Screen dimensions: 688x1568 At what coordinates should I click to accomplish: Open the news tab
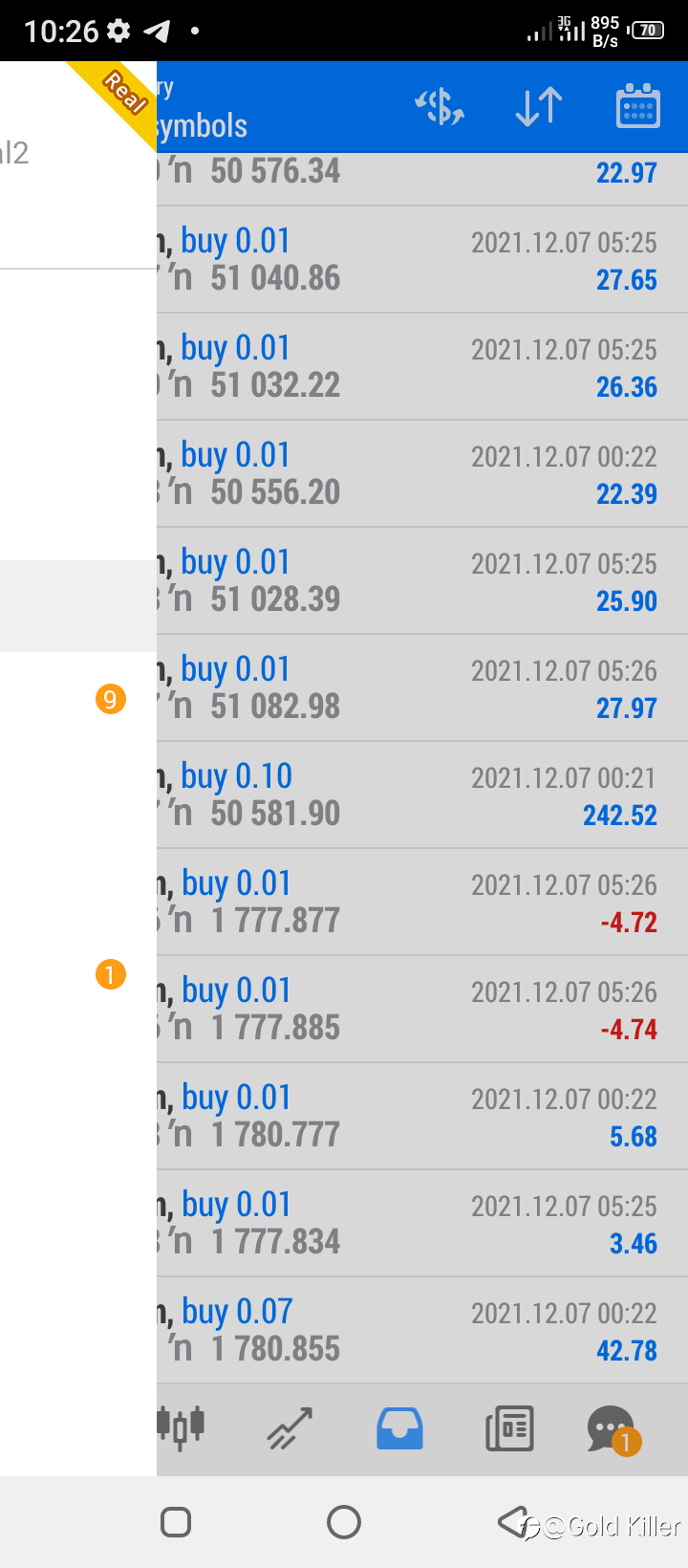[x=509, y=1429]
